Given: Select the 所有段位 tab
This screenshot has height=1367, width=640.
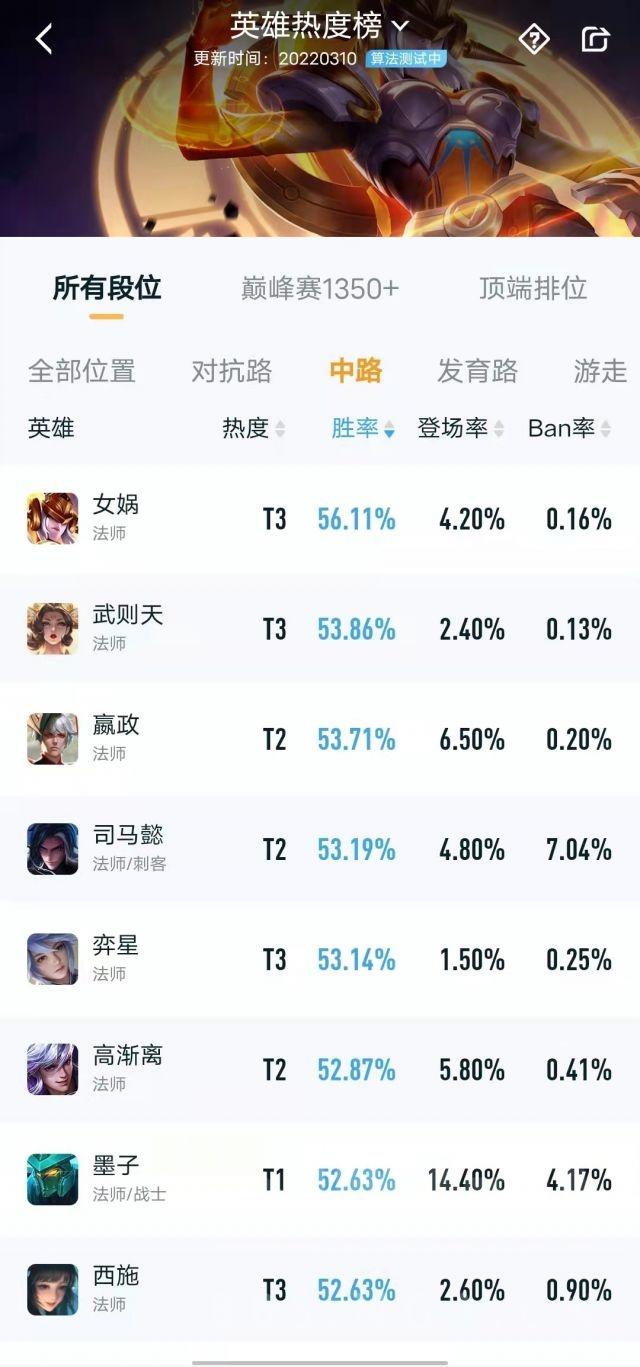Looking at the screenshot, I should click(106, 289).
